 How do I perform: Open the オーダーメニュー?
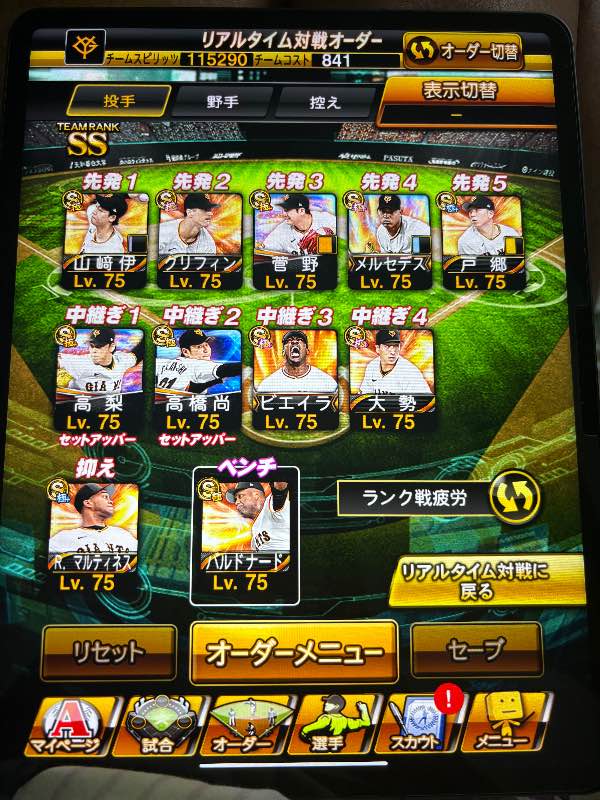click(293, 652)
